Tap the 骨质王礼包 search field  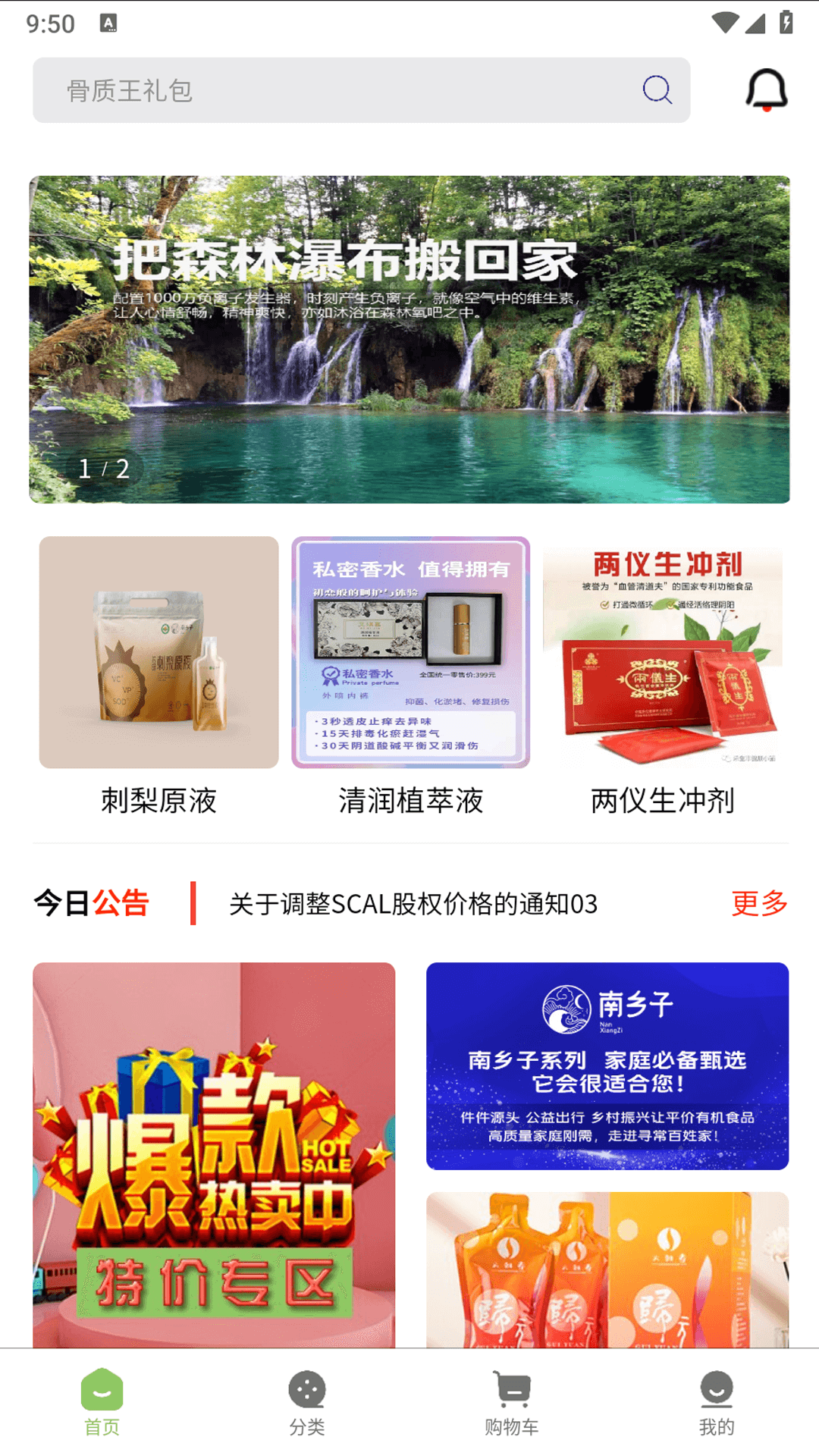click(334, 90)
